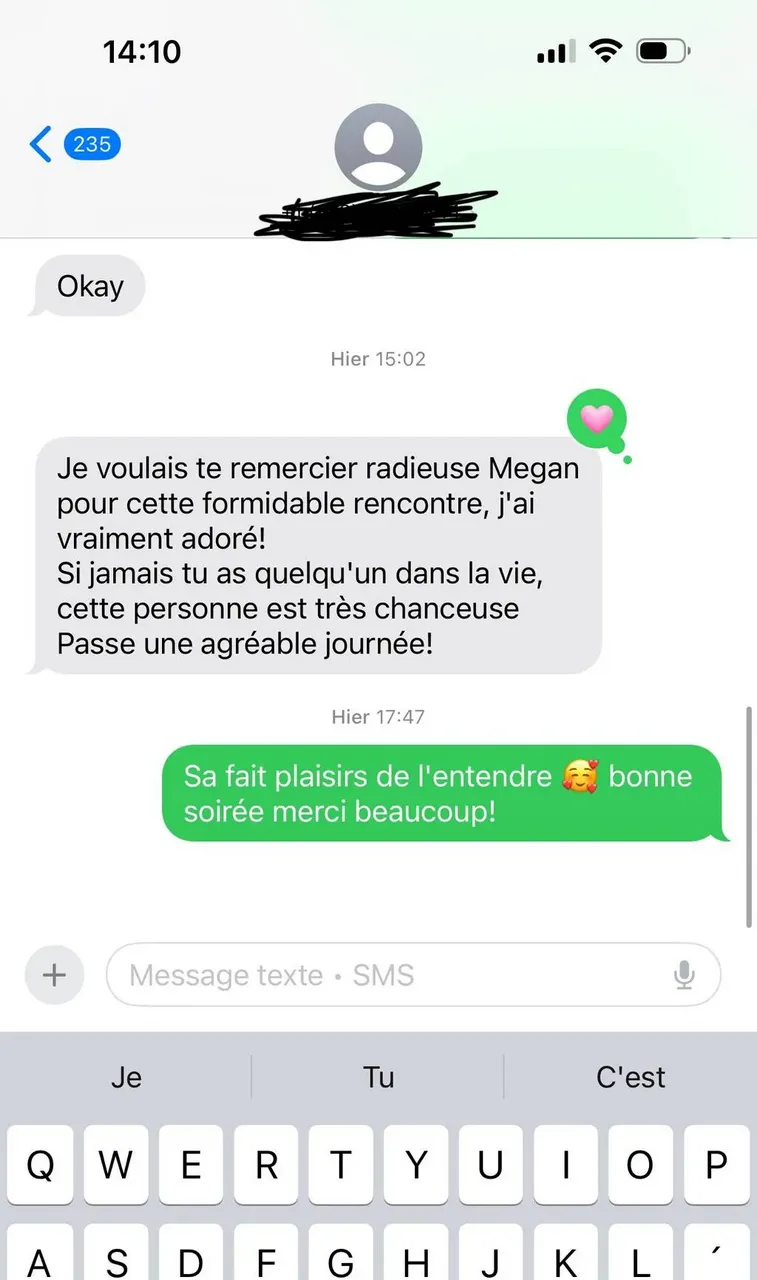This screenshot has height=1280, width=757.
Task: Type the letter Q key
Action: 40,1165
